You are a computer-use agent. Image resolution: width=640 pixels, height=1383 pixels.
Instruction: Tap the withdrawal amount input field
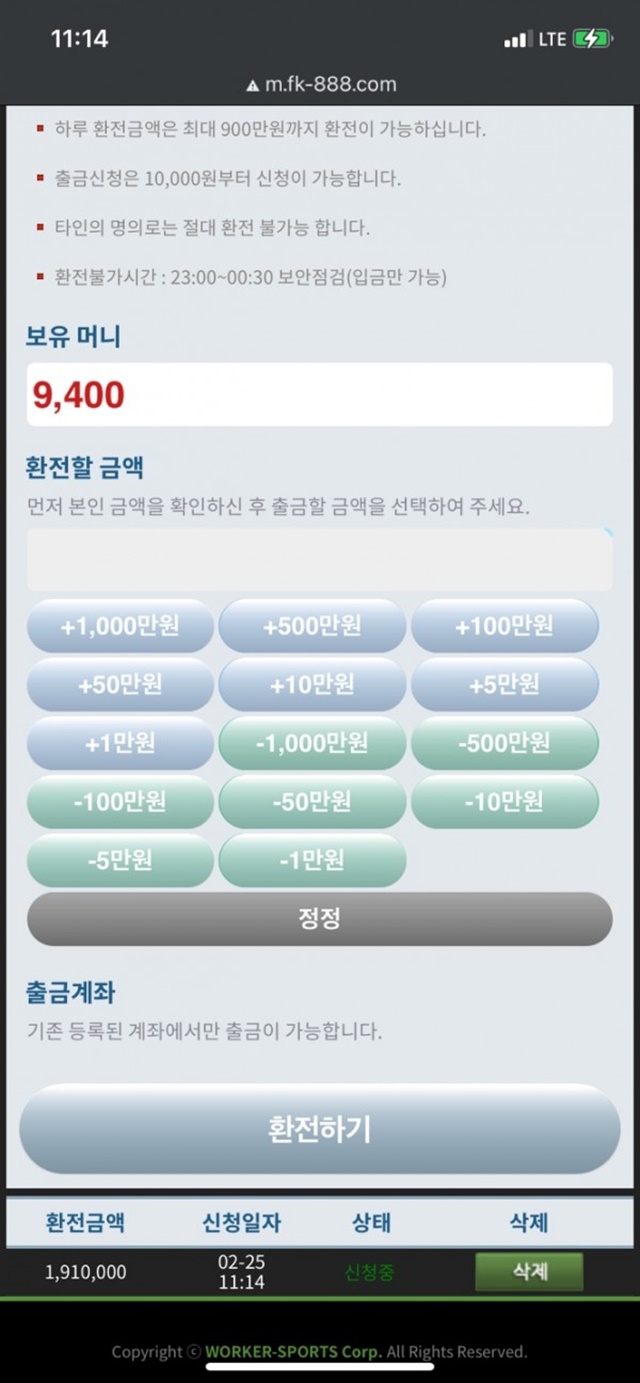pyautogui.click(x=319, y=559)
